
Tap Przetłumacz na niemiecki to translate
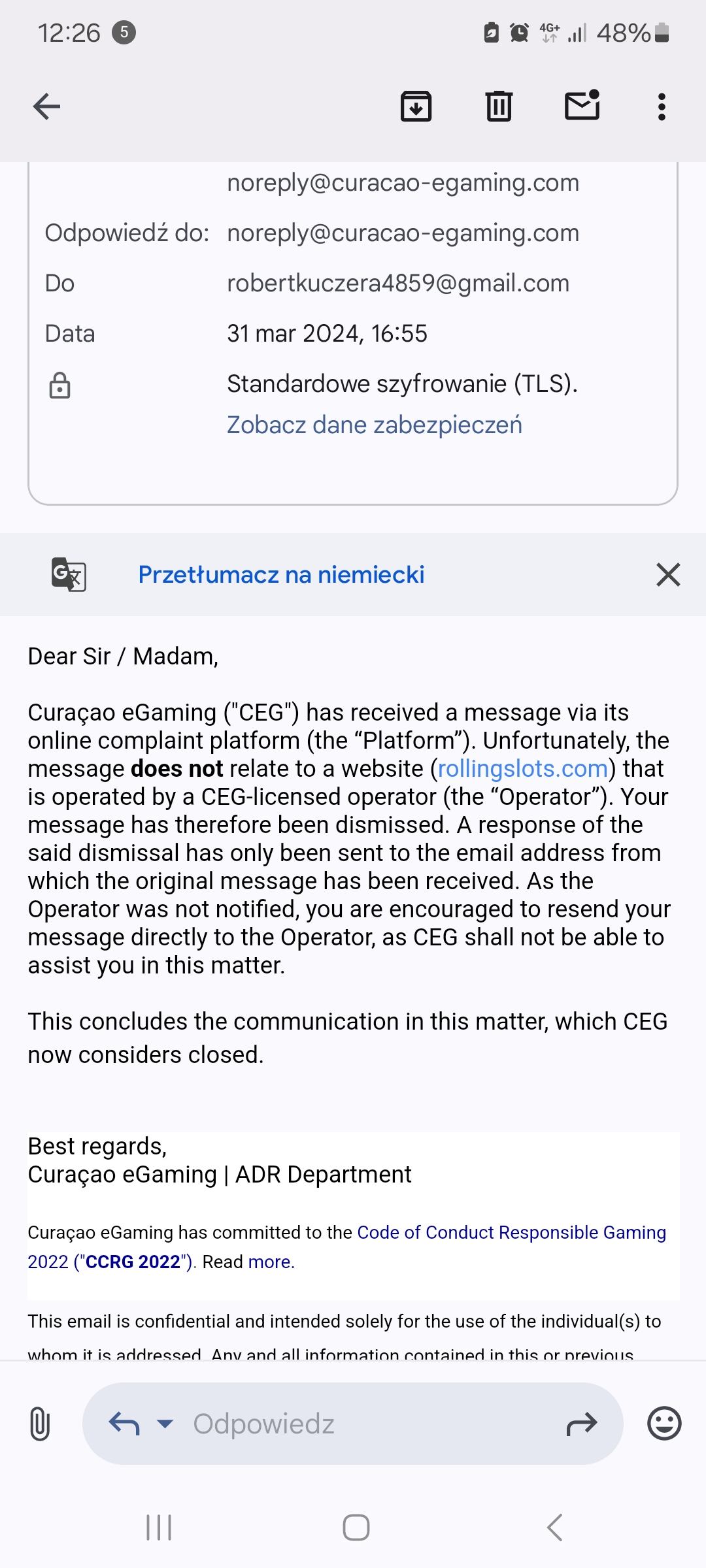coord(281,574)
